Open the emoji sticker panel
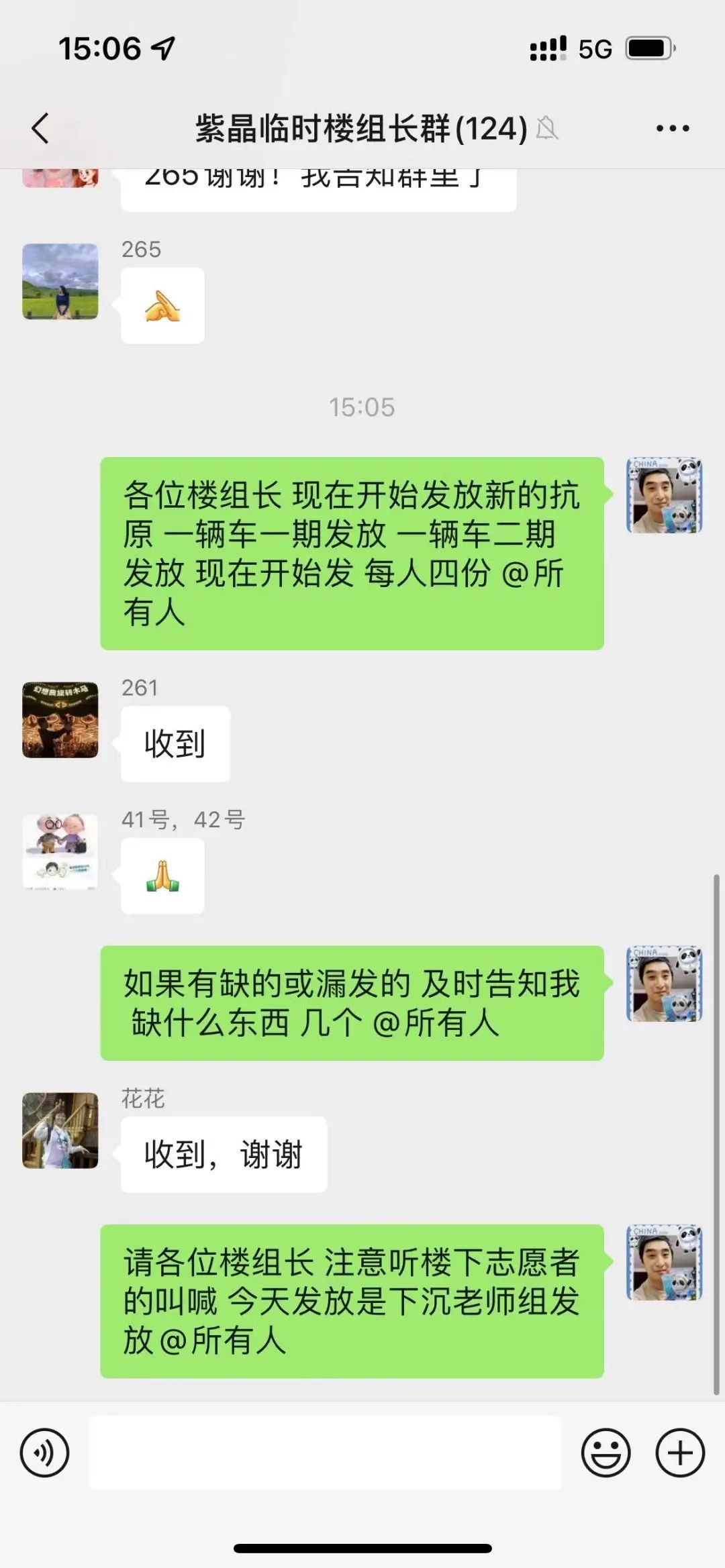Screen dimensions: 725x1568 click(x=606, y=1453)
